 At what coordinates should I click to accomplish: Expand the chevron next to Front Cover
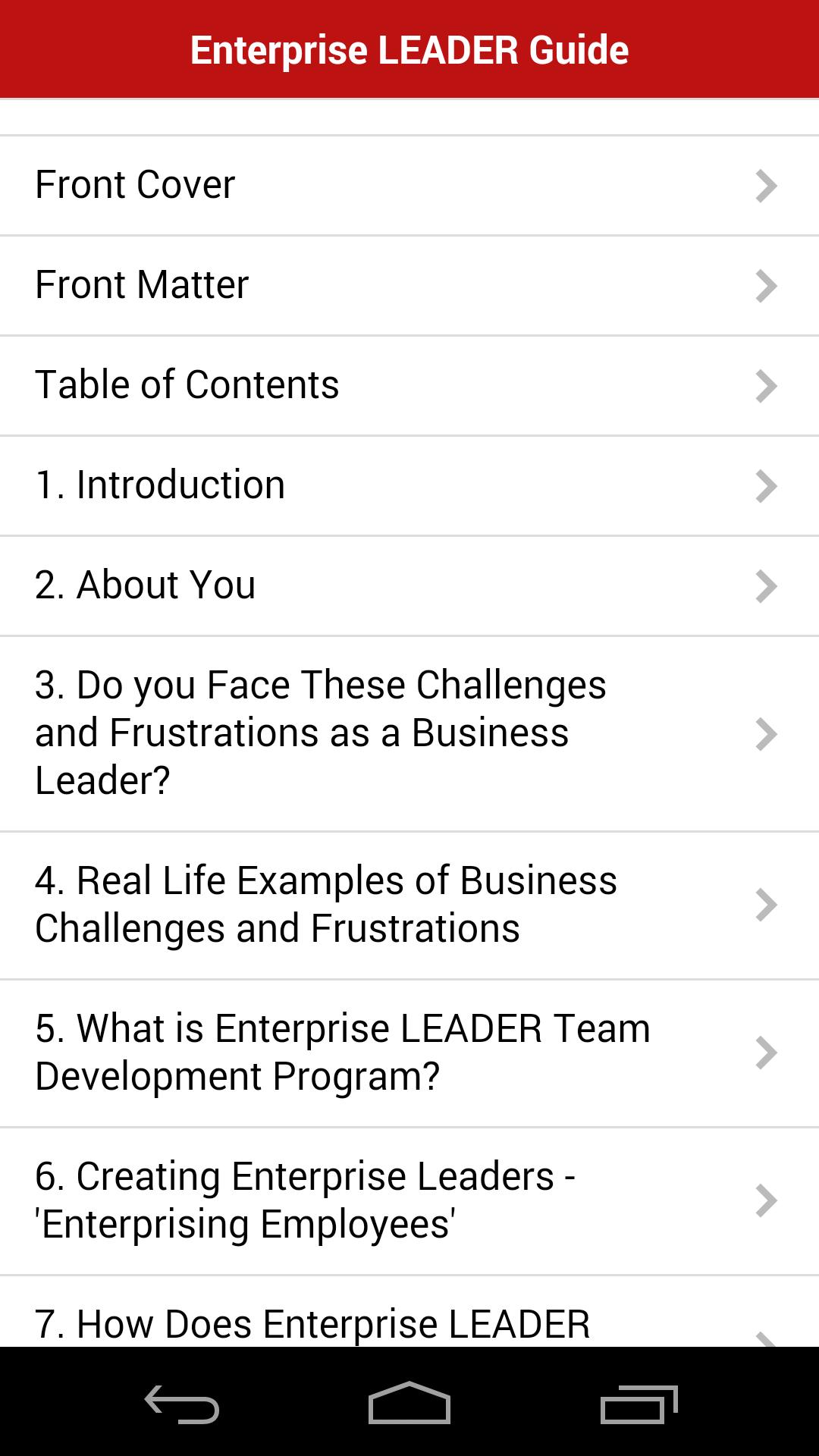click(766, 185)
